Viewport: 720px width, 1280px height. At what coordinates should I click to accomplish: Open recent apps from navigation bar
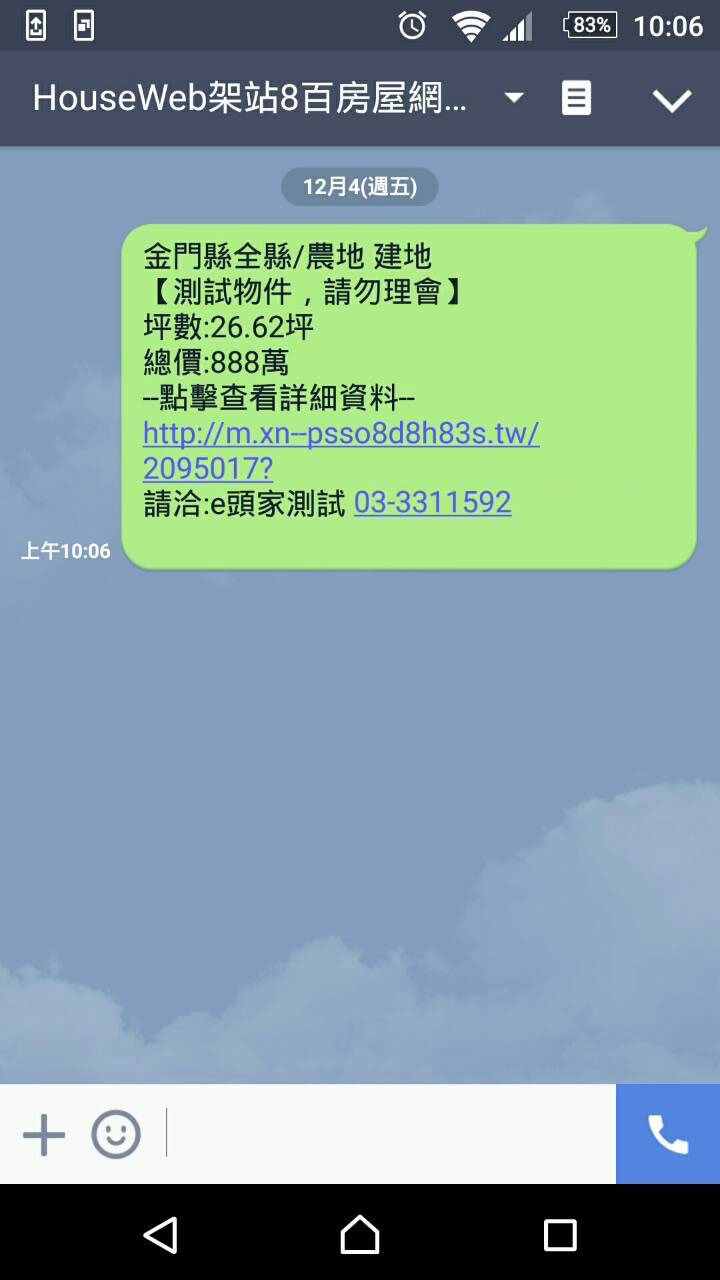click(x=560, y=1235)
